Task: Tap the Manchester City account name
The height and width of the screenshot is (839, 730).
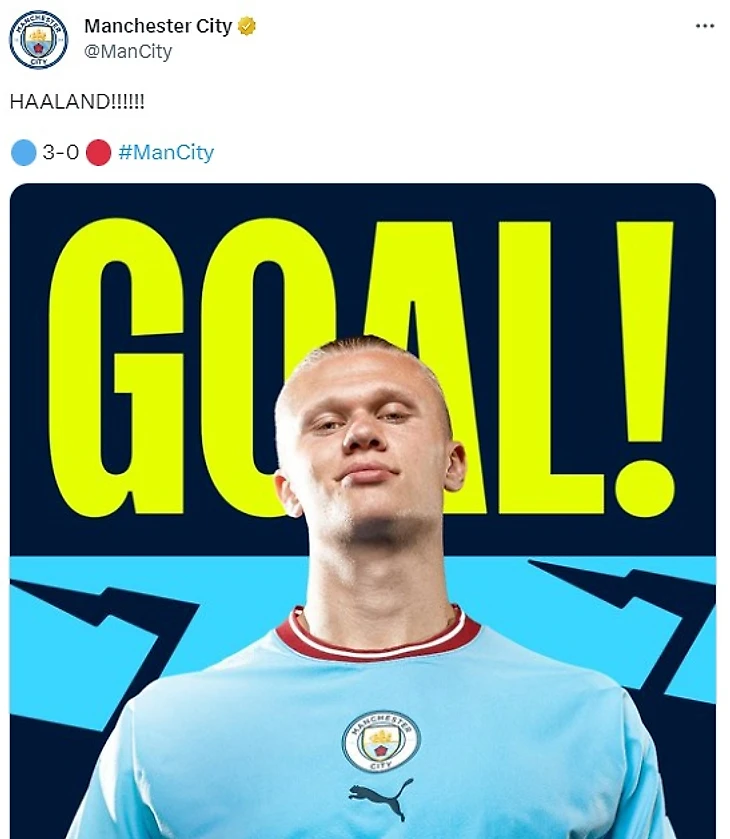Action: 158,26
